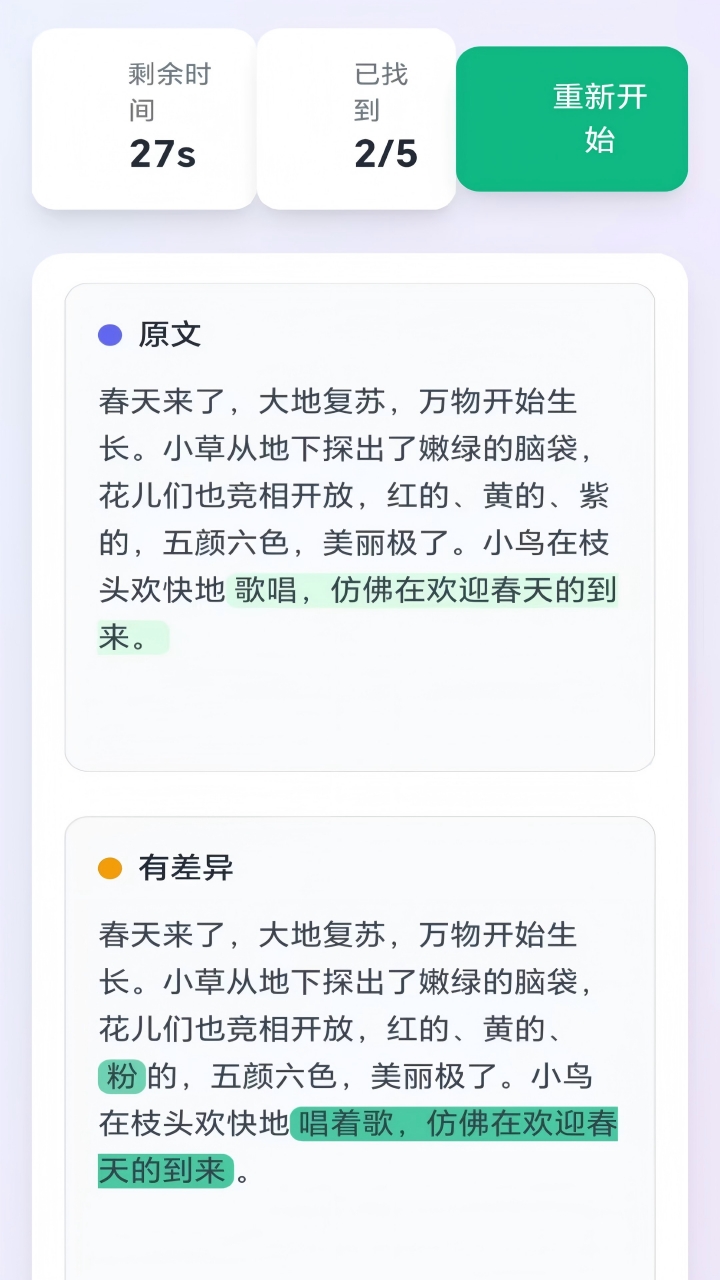The height and width of the screenshot is (1280, 720).
Task: Tap the 重新开始 restart button
Action: coord(572,119)
